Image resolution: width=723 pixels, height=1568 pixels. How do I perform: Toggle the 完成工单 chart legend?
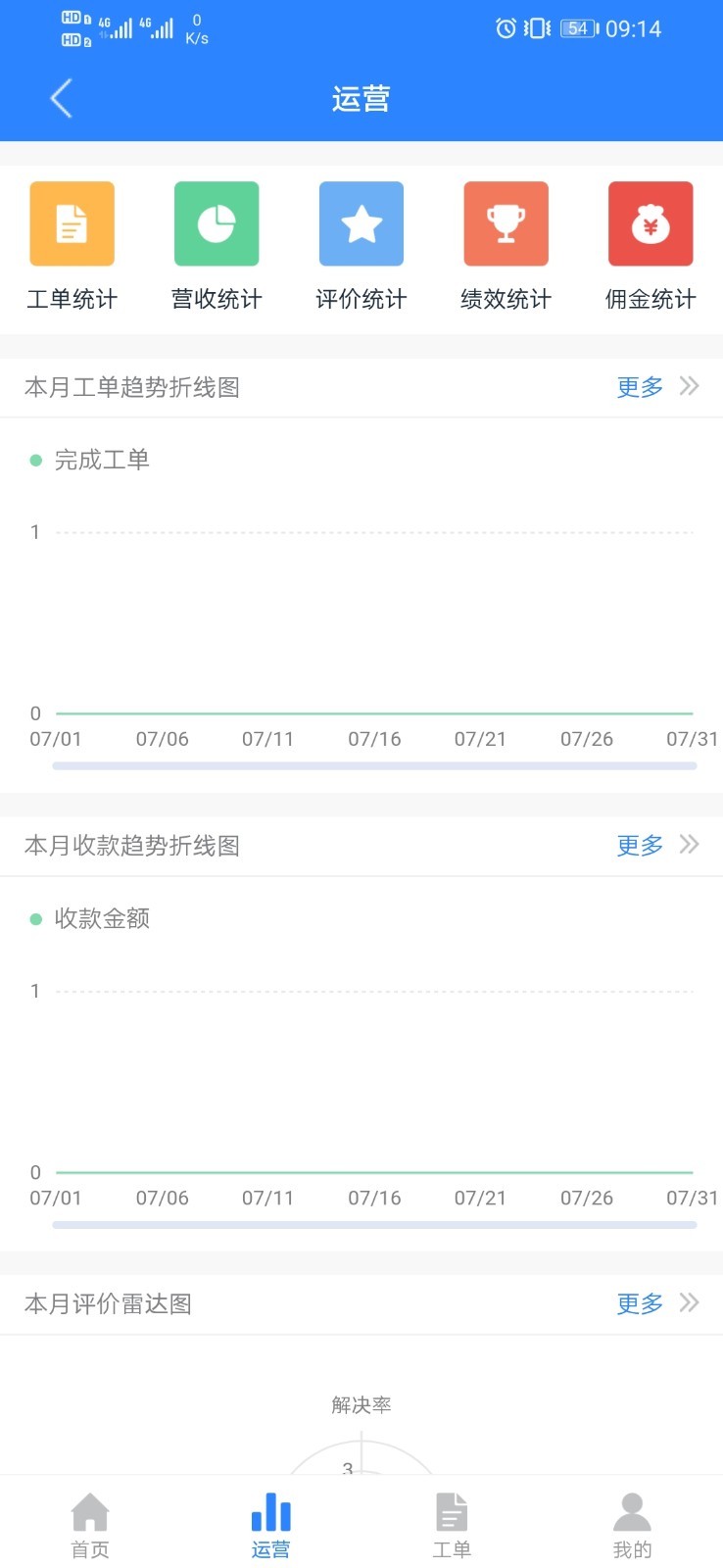pos(90,460)
